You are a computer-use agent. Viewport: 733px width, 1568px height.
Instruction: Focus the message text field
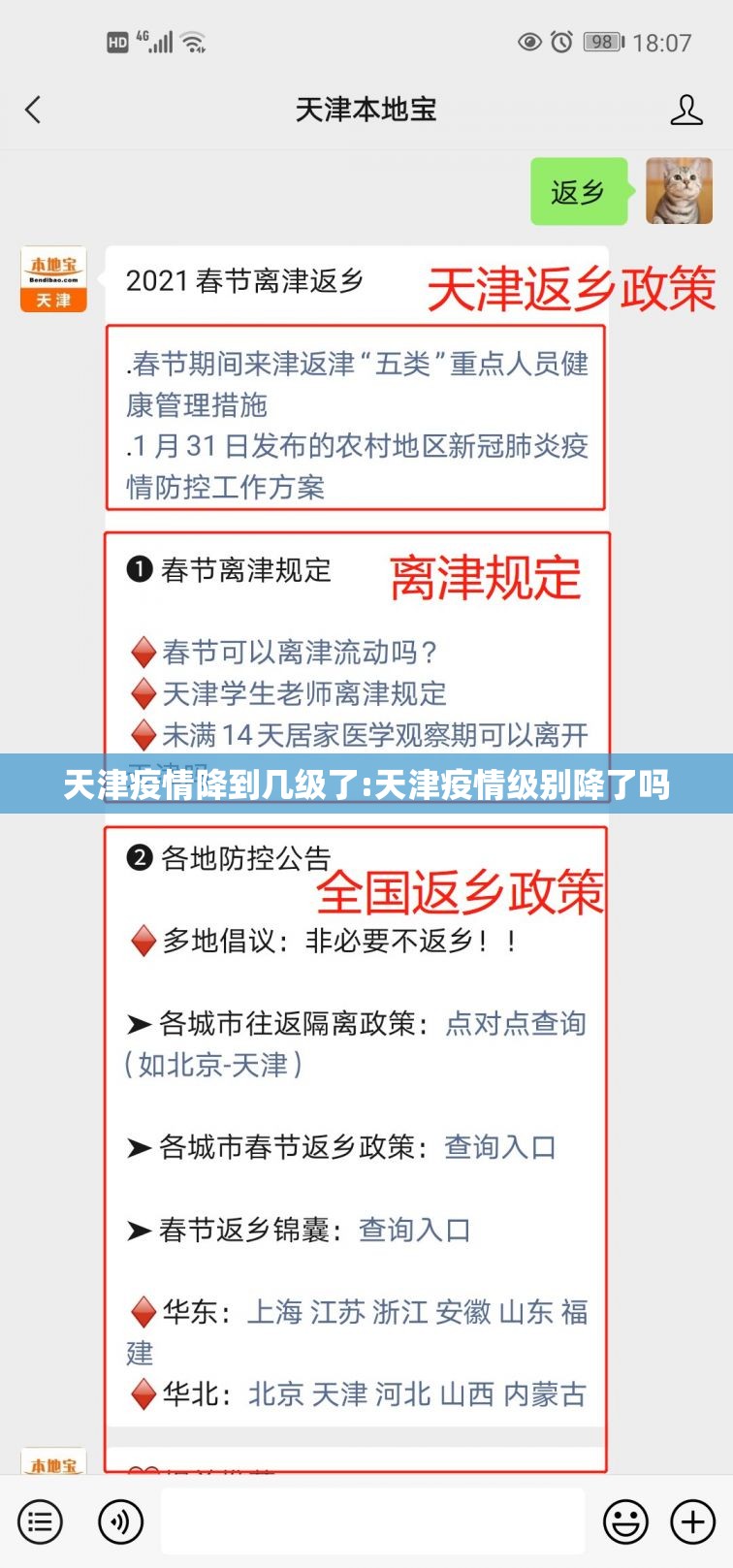tap(372, 1521)
